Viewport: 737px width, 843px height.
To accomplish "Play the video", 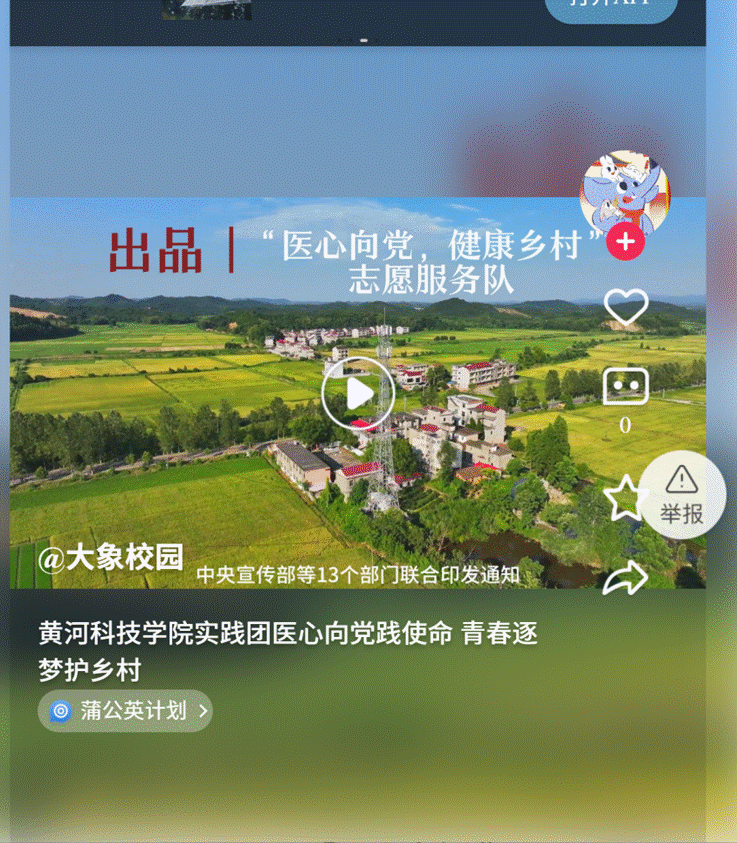I will point(358,393).
